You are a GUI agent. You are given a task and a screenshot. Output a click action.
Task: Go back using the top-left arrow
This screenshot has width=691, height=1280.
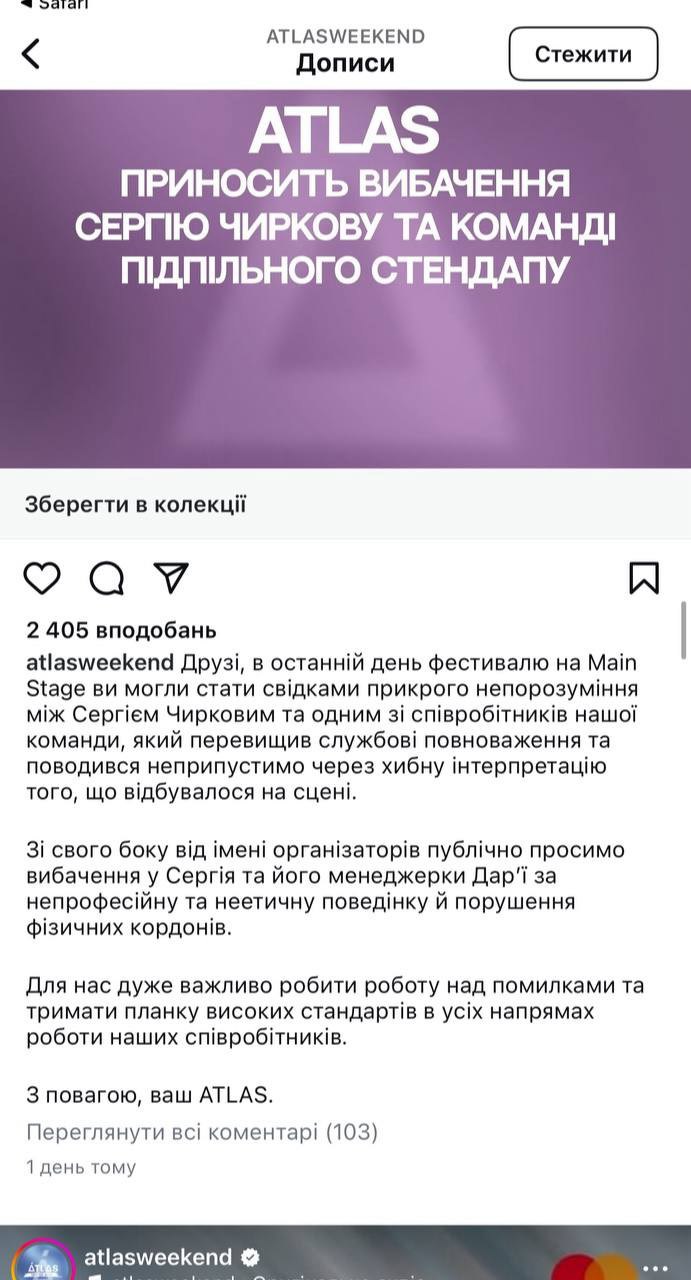click(x=31, y=53)
